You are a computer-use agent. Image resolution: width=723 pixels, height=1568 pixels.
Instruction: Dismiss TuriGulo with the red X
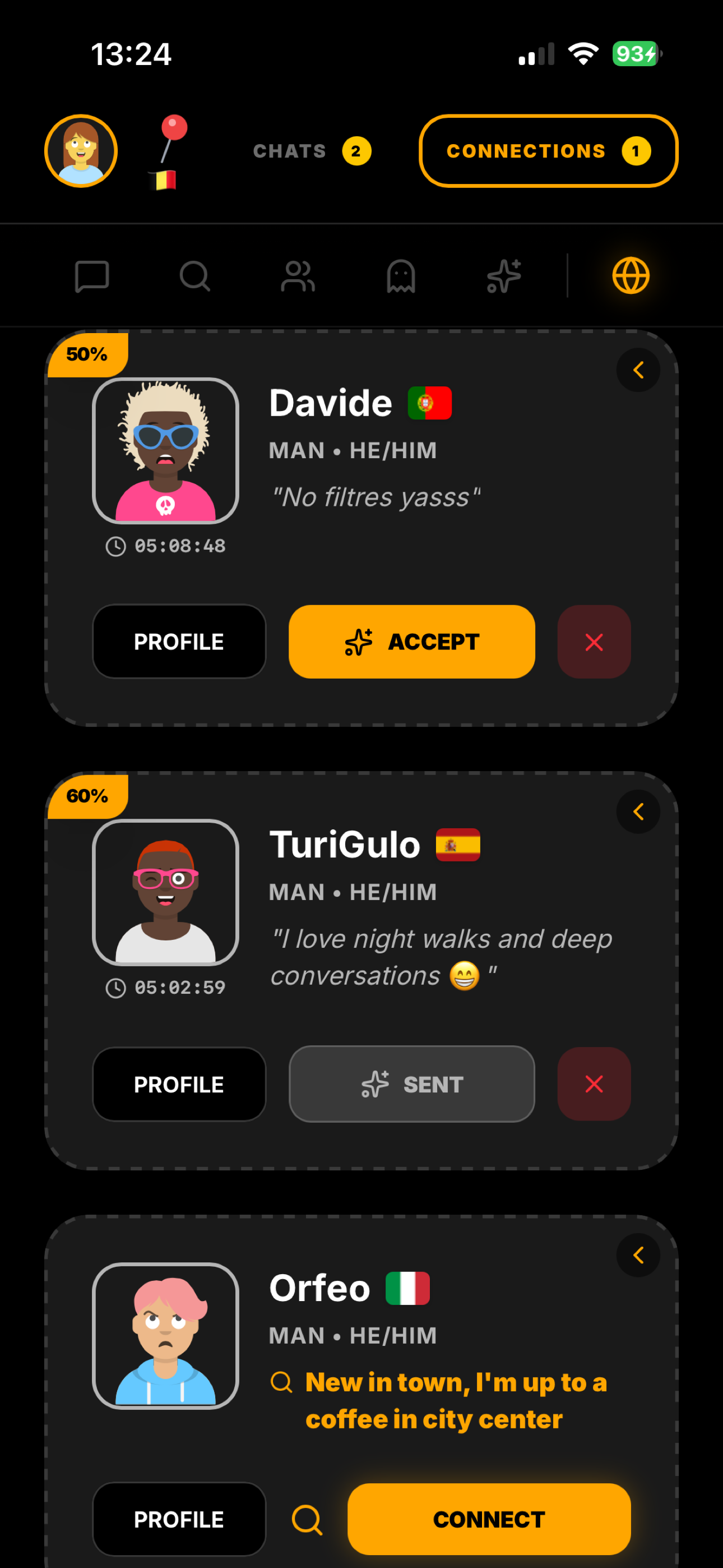click(594, 1084)
